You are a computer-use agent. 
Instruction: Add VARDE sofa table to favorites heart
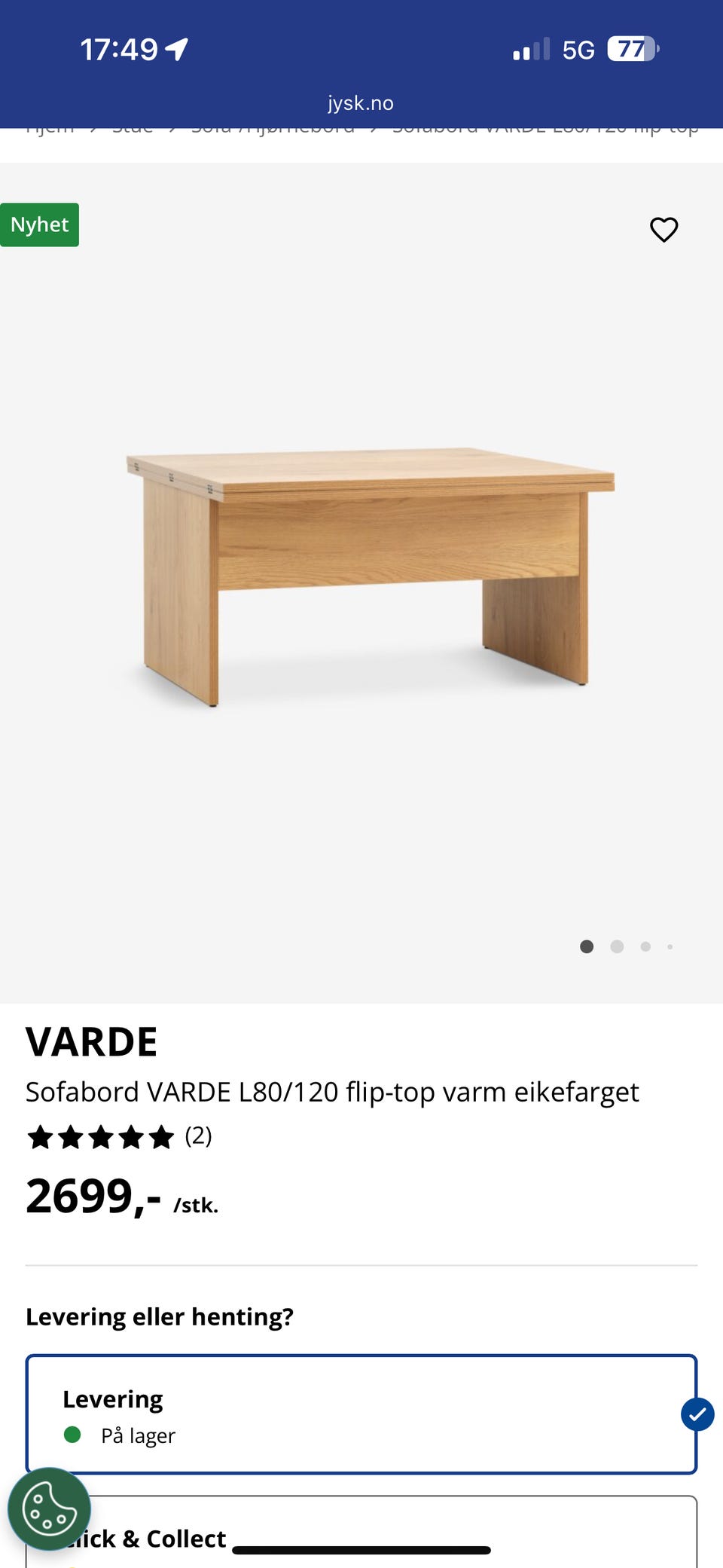pyautogui.click(x=664, y=230)
